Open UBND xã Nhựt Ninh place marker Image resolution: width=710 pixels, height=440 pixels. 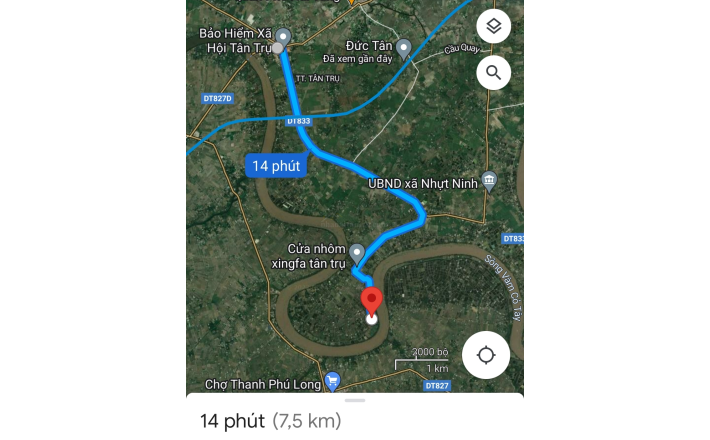click(x=489, y=181)
